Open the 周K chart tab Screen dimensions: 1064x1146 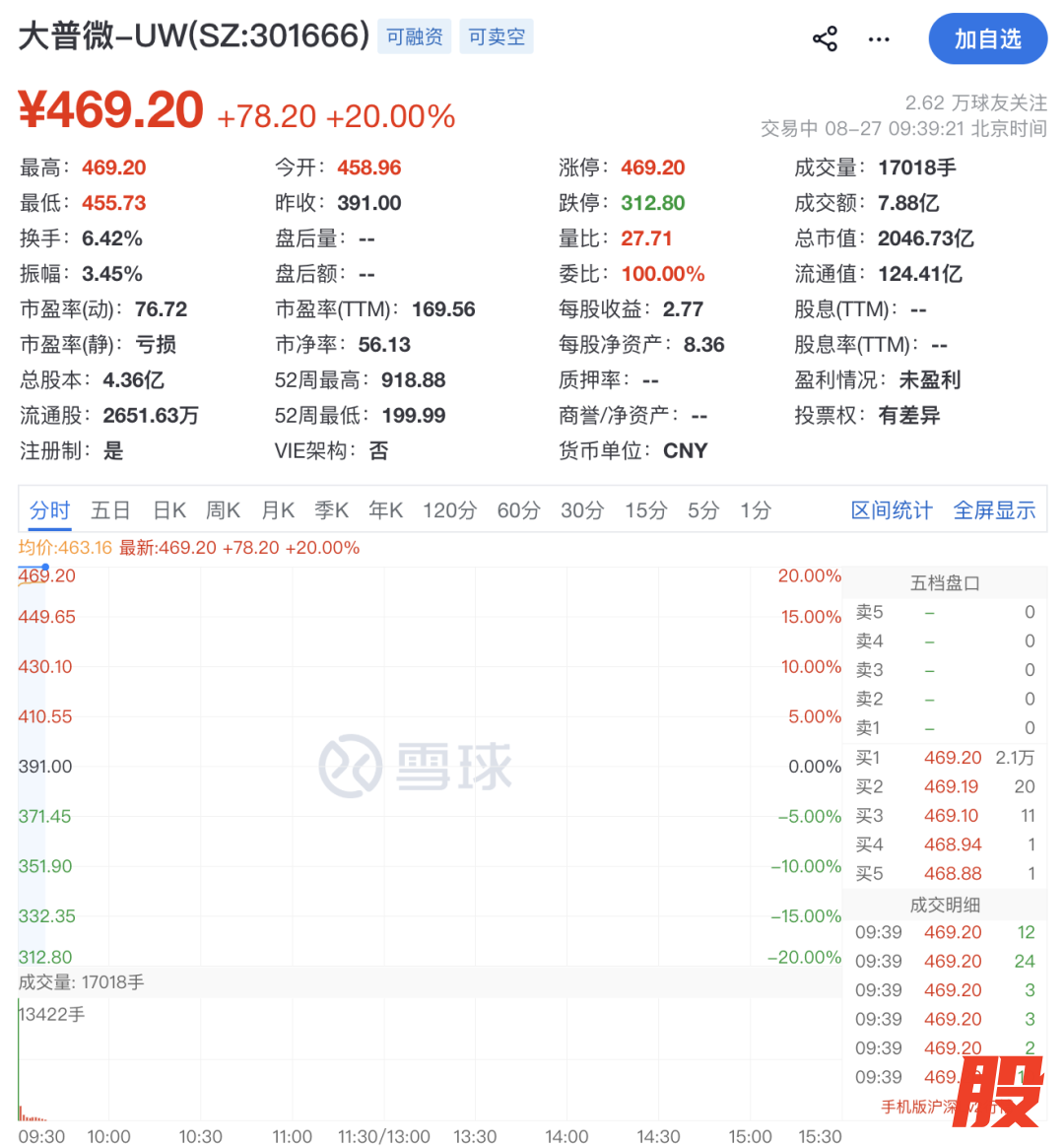click(x=223, y=510)
